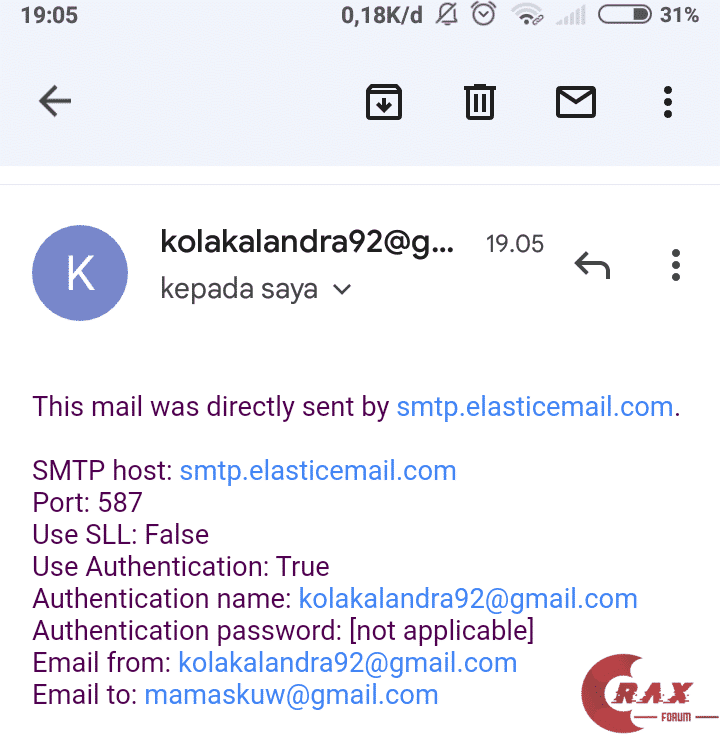Go back to the inbox
720x735 pixels.
point(54,101)
